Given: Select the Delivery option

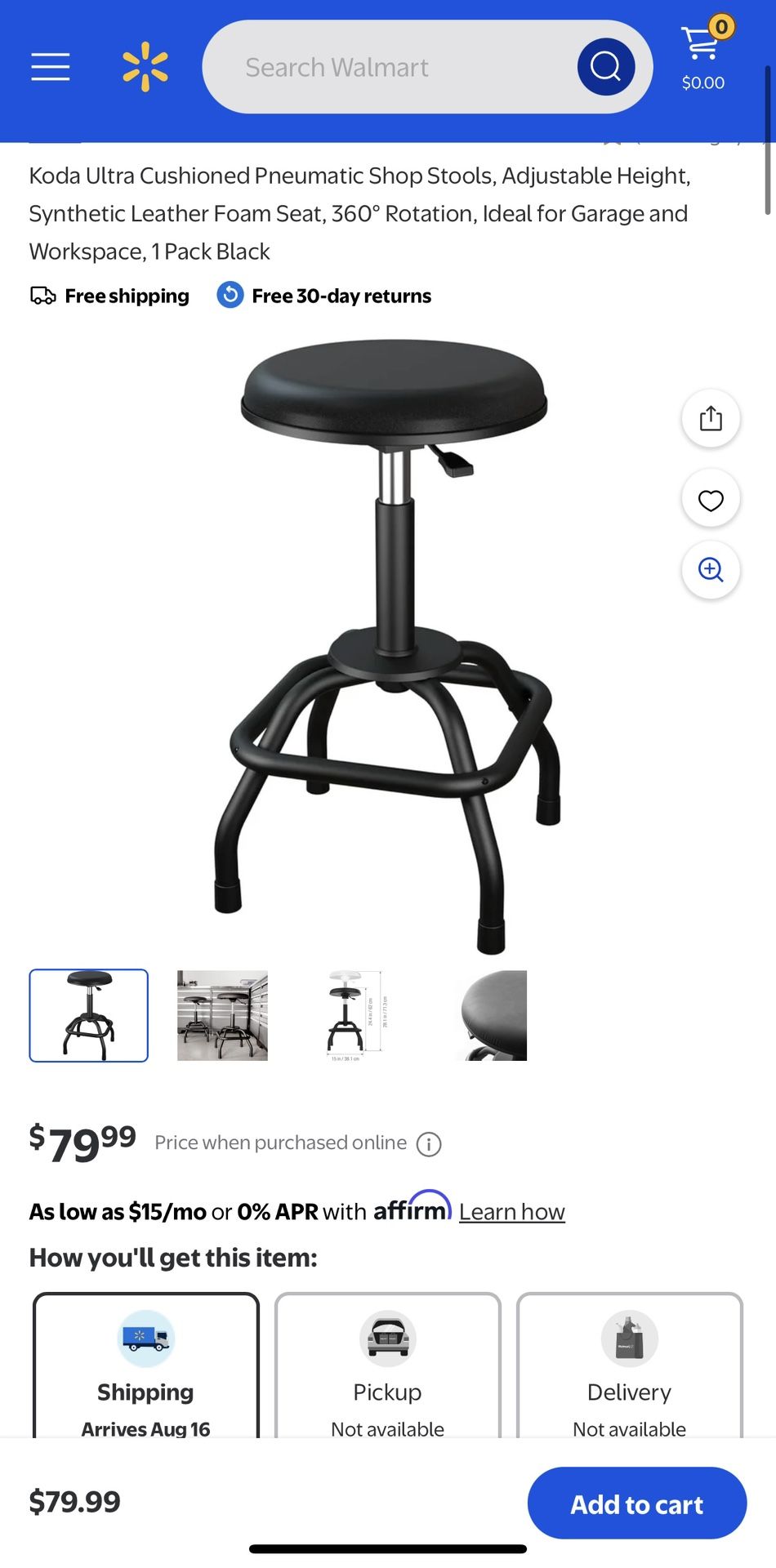Looking at the screenshot, I should click(629, 1368).
